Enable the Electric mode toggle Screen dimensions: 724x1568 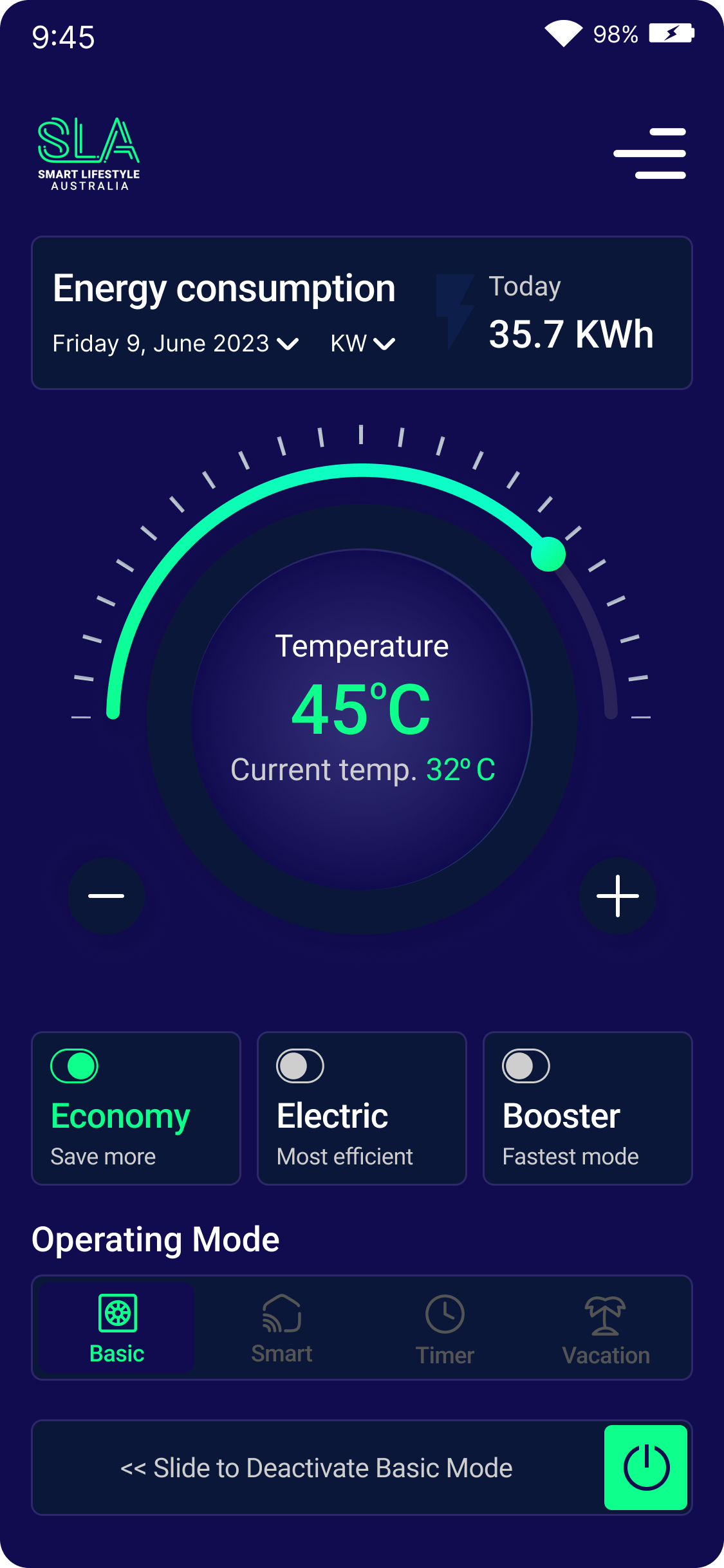[x=300, y=1066]
